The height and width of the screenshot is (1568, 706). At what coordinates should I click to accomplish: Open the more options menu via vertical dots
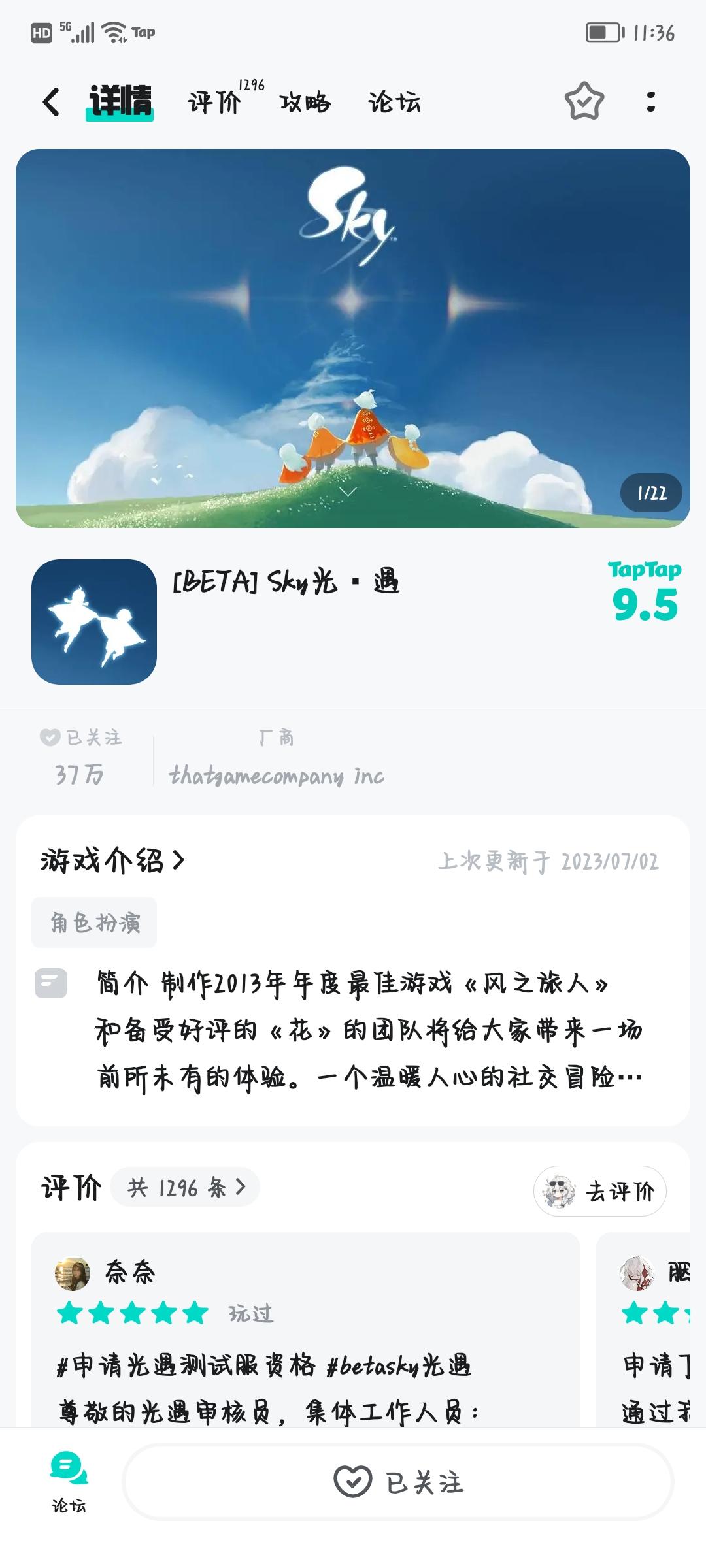(x=650, y=102)
